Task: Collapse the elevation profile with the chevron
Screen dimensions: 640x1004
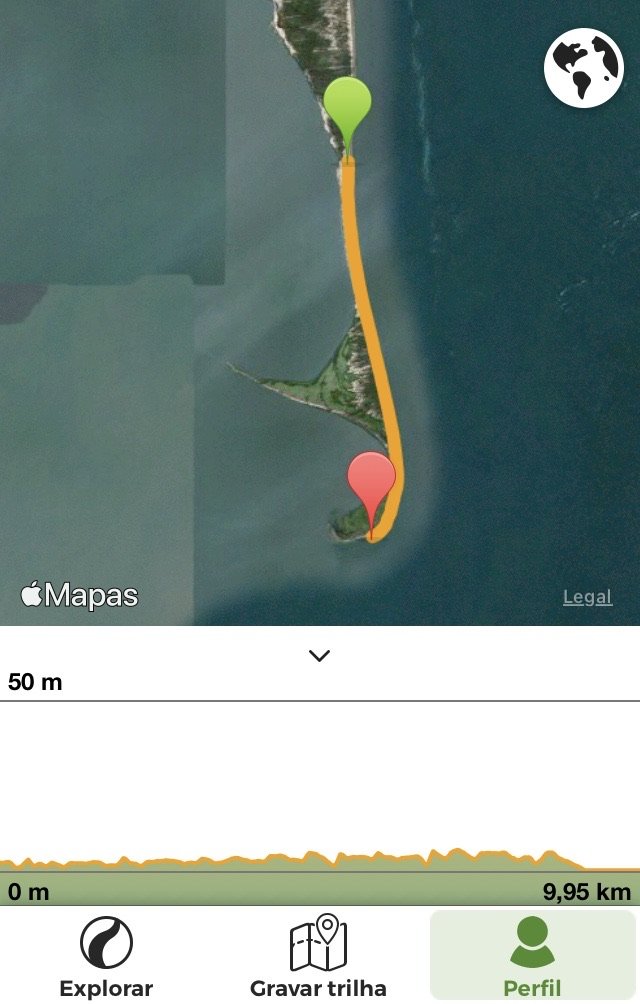Action: [319, 656]
